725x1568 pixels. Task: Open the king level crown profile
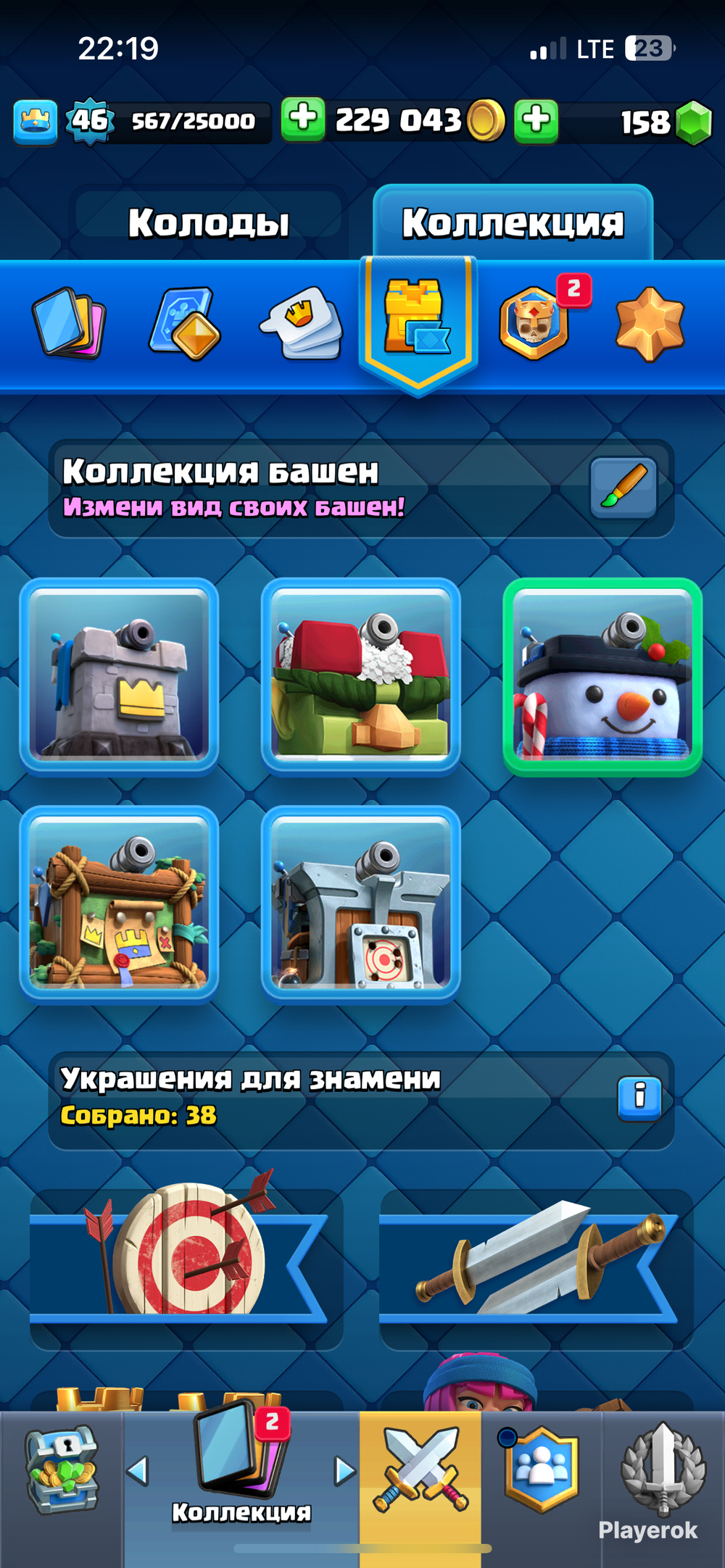35,121
